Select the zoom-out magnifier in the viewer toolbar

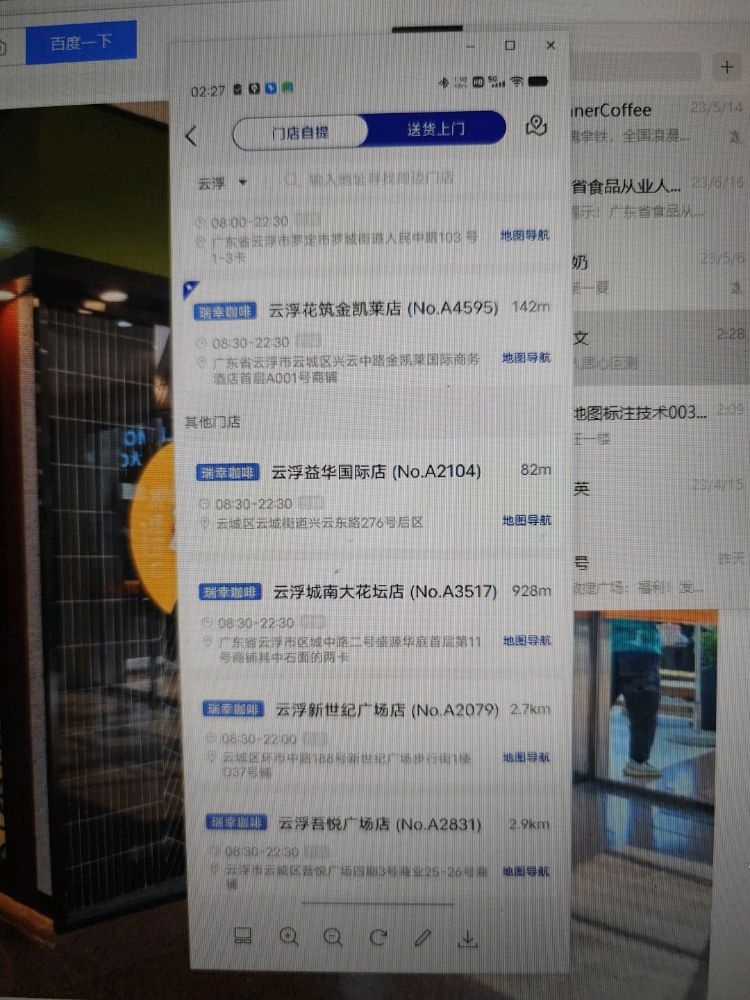click(333, 938)
